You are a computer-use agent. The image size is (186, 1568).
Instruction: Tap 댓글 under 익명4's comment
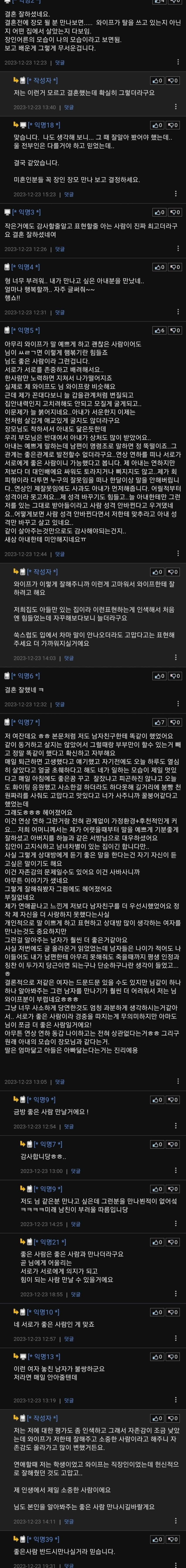click(x=60, y=312)
